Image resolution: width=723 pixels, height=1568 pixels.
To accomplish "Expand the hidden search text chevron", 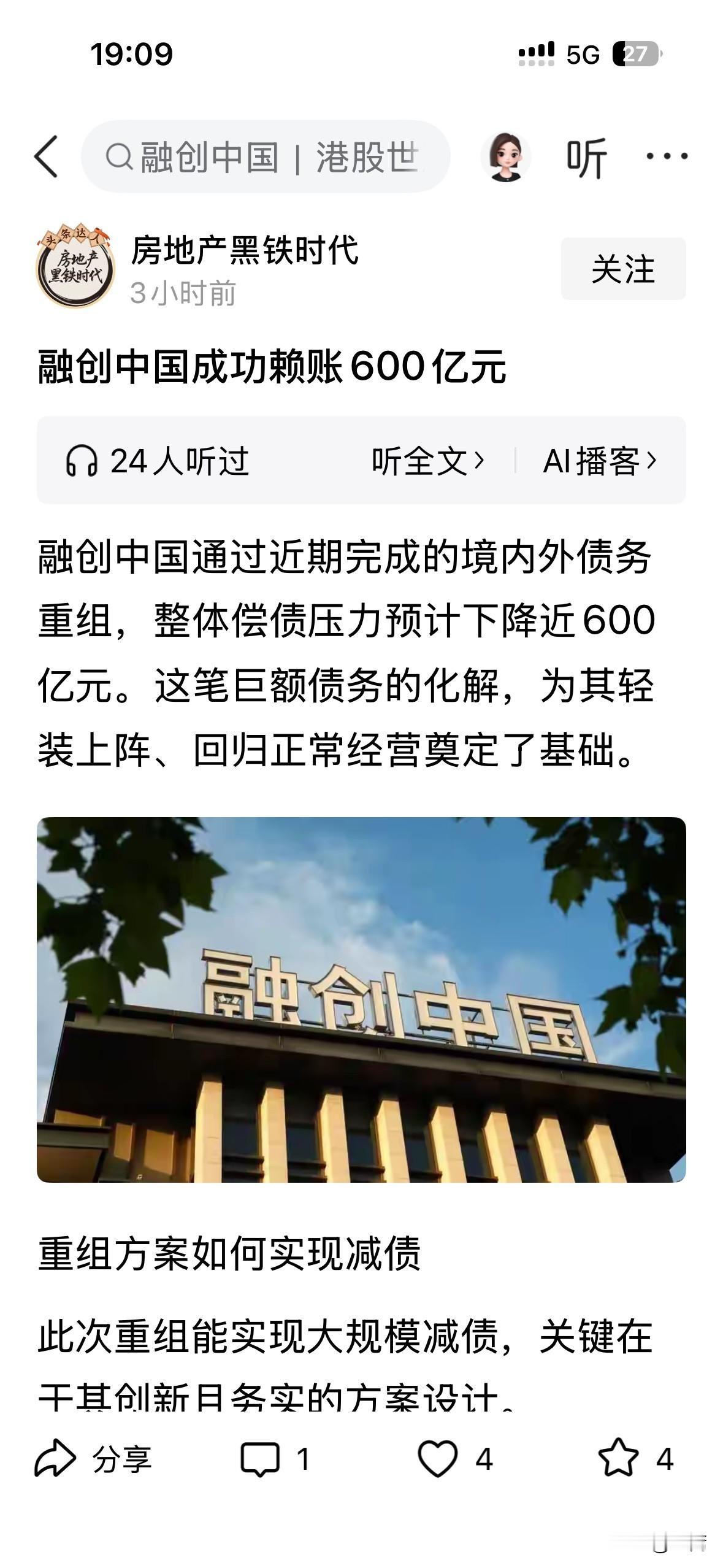I will click(429, 156).
